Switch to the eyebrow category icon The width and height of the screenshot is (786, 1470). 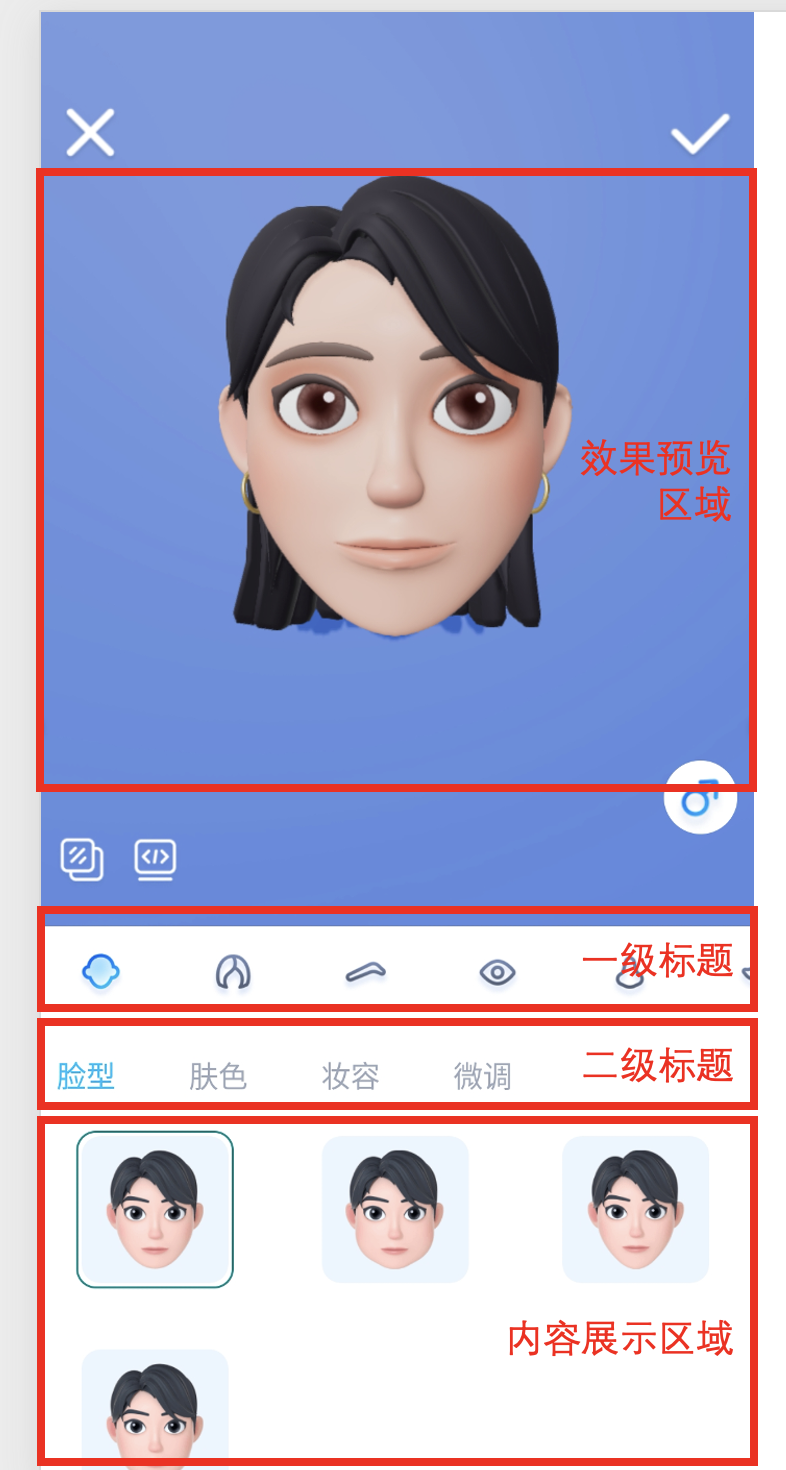tap(365, 972)
